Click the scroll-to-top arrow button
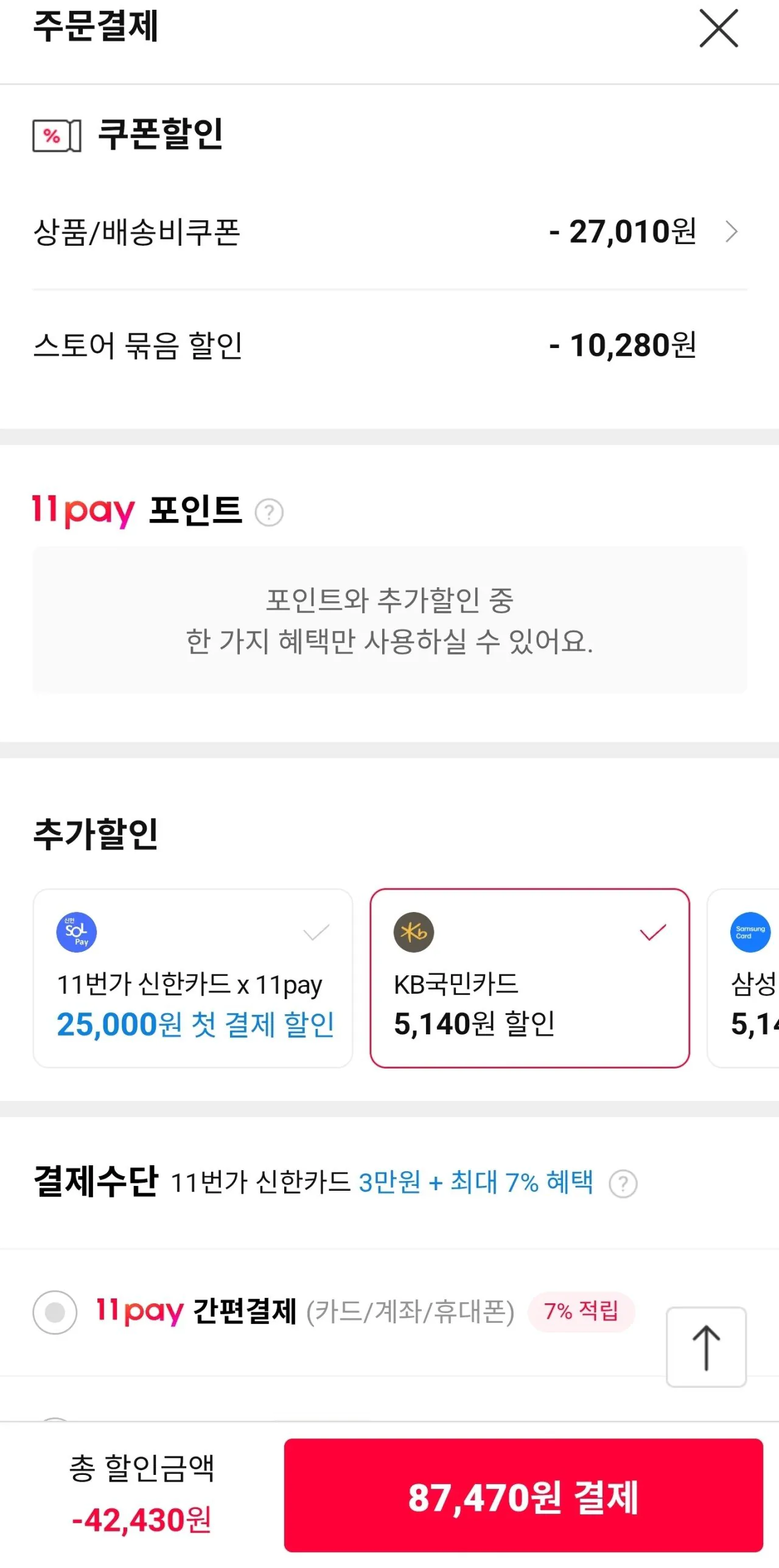The width and height of the screenshot is (779, 1568). [x=705, y=1346]
